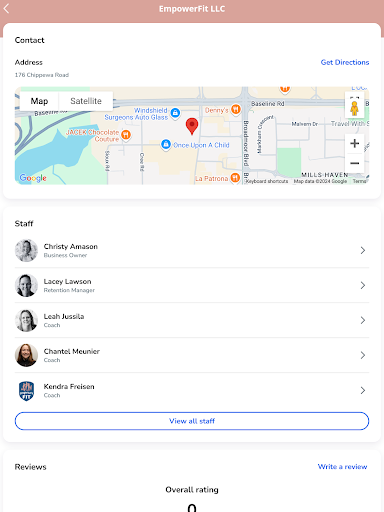This screenshot has width=384, height=512.
Task: Tap the red location pin on map
Action: coord(192,126)
